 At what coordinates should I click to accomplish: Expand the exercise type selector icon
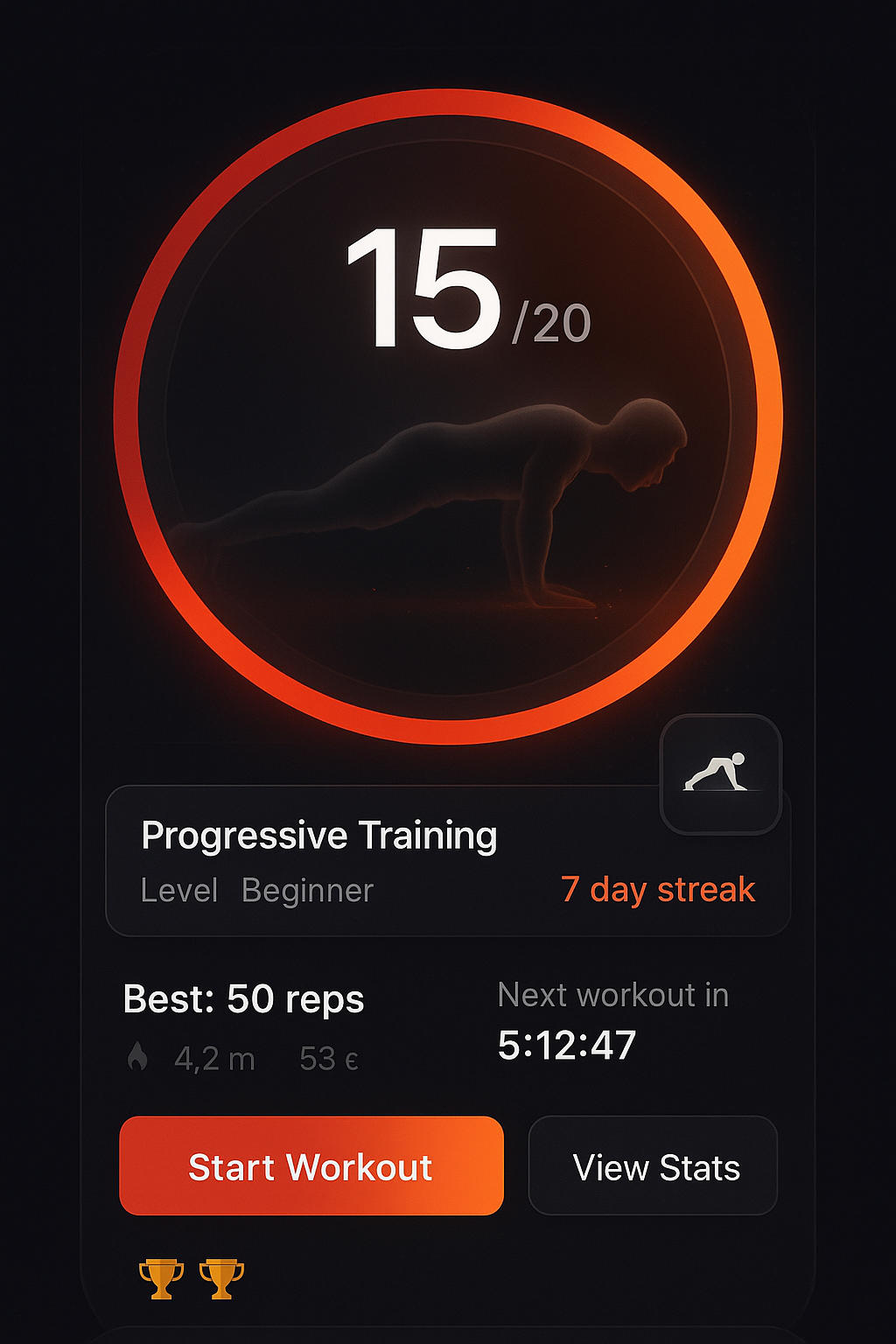click(x=719, y=770)
